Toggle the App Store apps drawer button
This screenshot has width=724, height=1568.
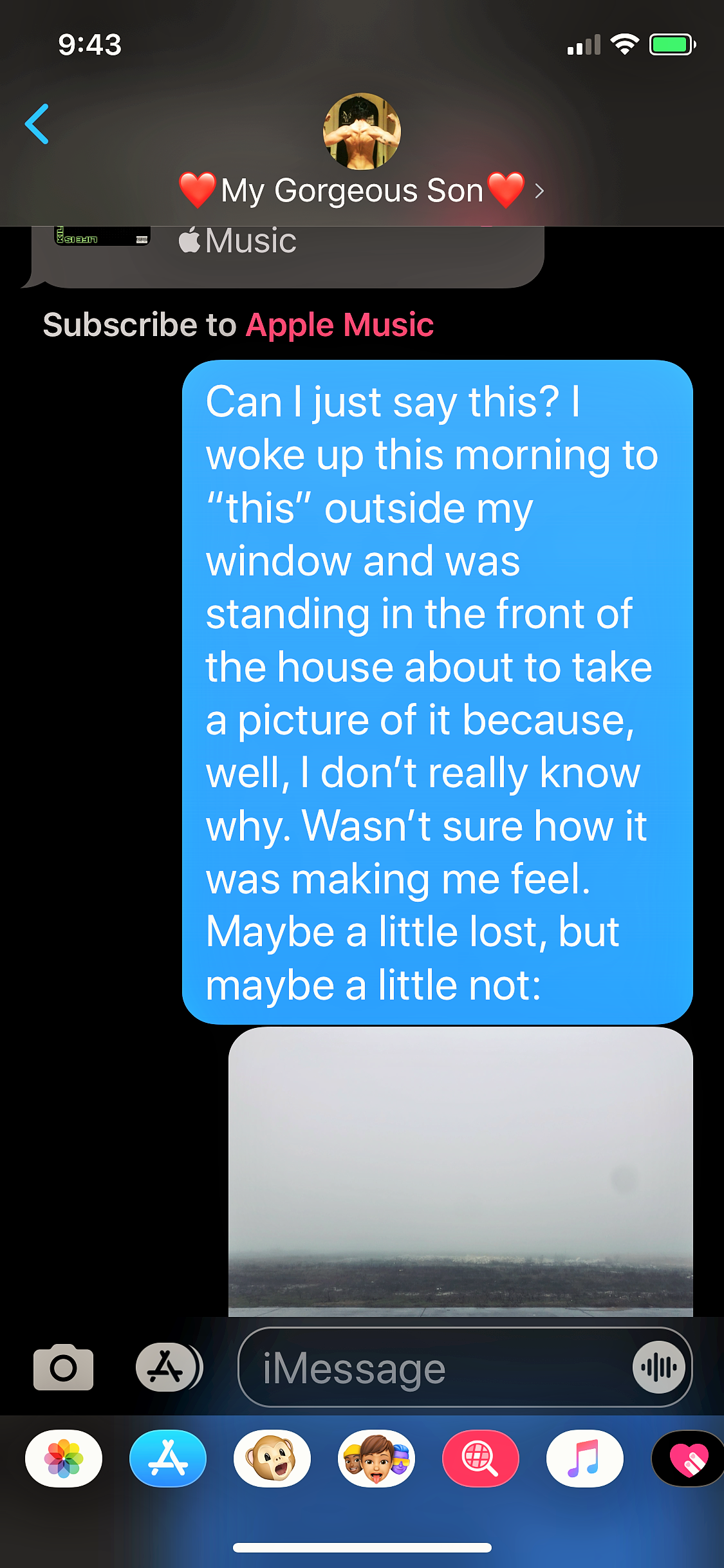click(x=167, y=1367)
